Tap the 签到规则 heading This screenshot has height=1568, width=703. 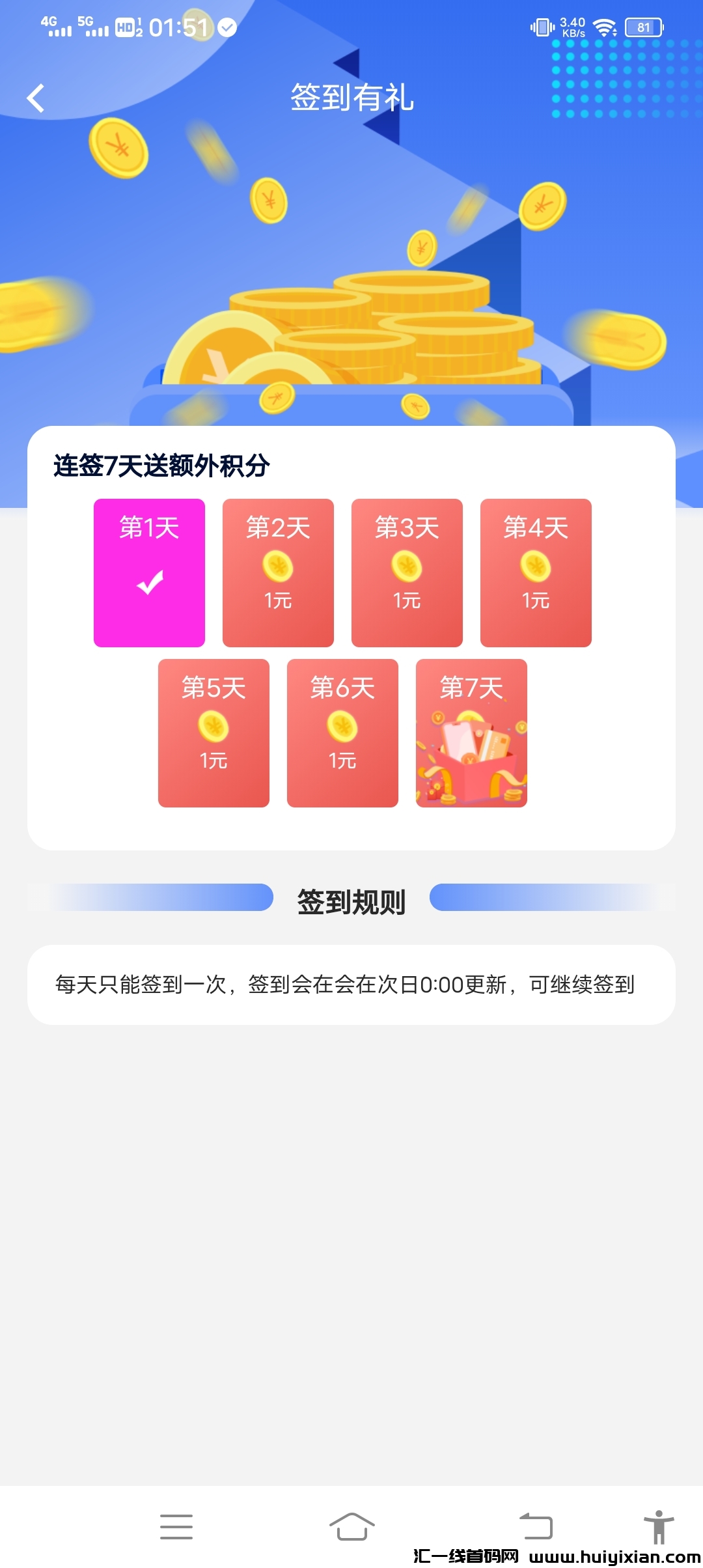(351, 902)
